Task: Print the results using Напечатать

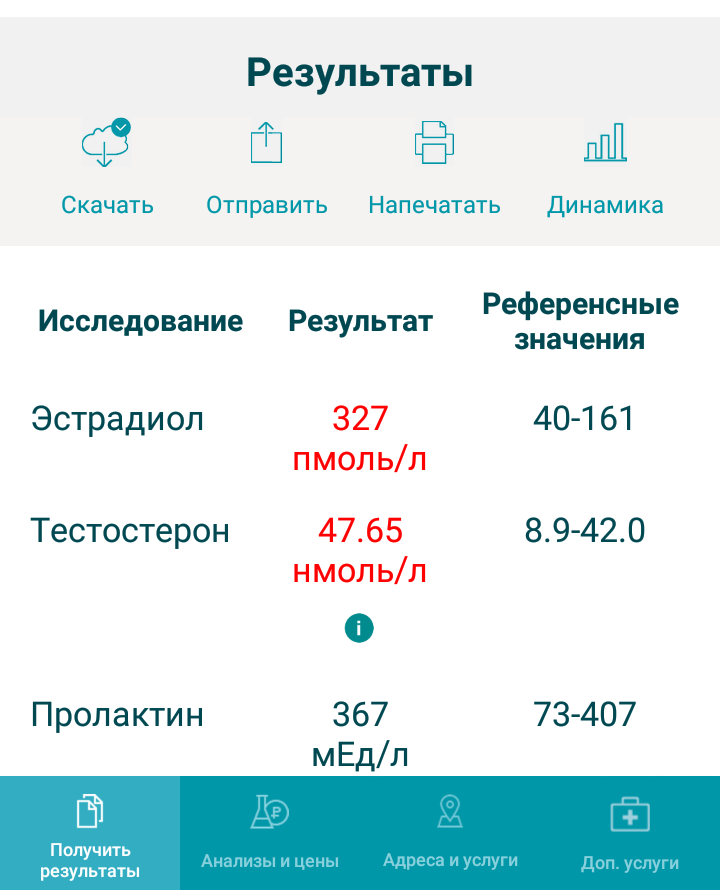Action: click(x=434, y=168)
